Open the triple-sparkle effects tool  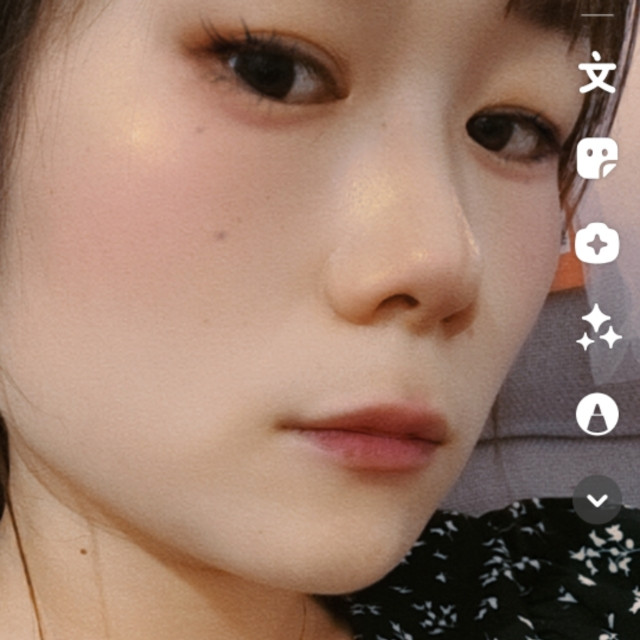point(598,328)
